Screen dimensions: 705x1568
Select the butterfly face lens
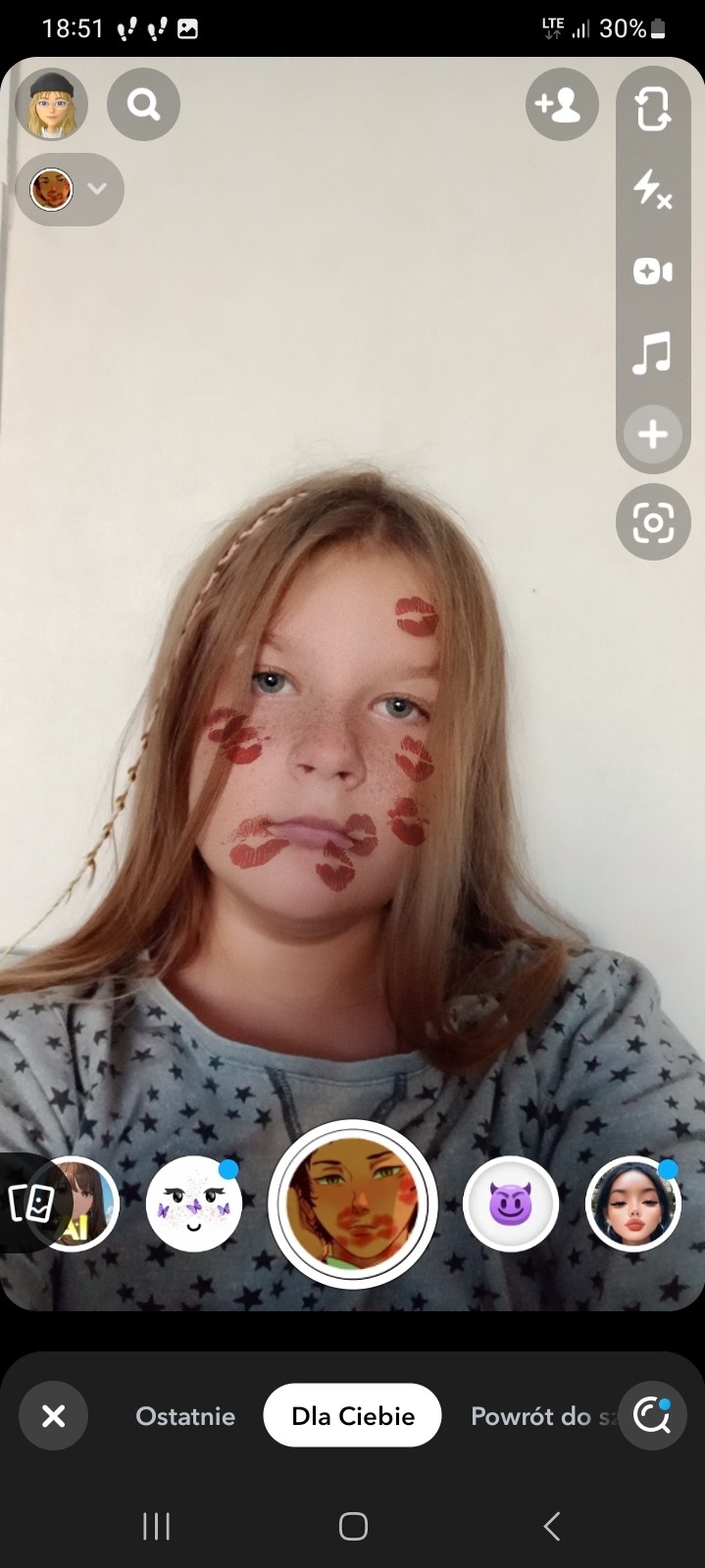pos(194,1204)
